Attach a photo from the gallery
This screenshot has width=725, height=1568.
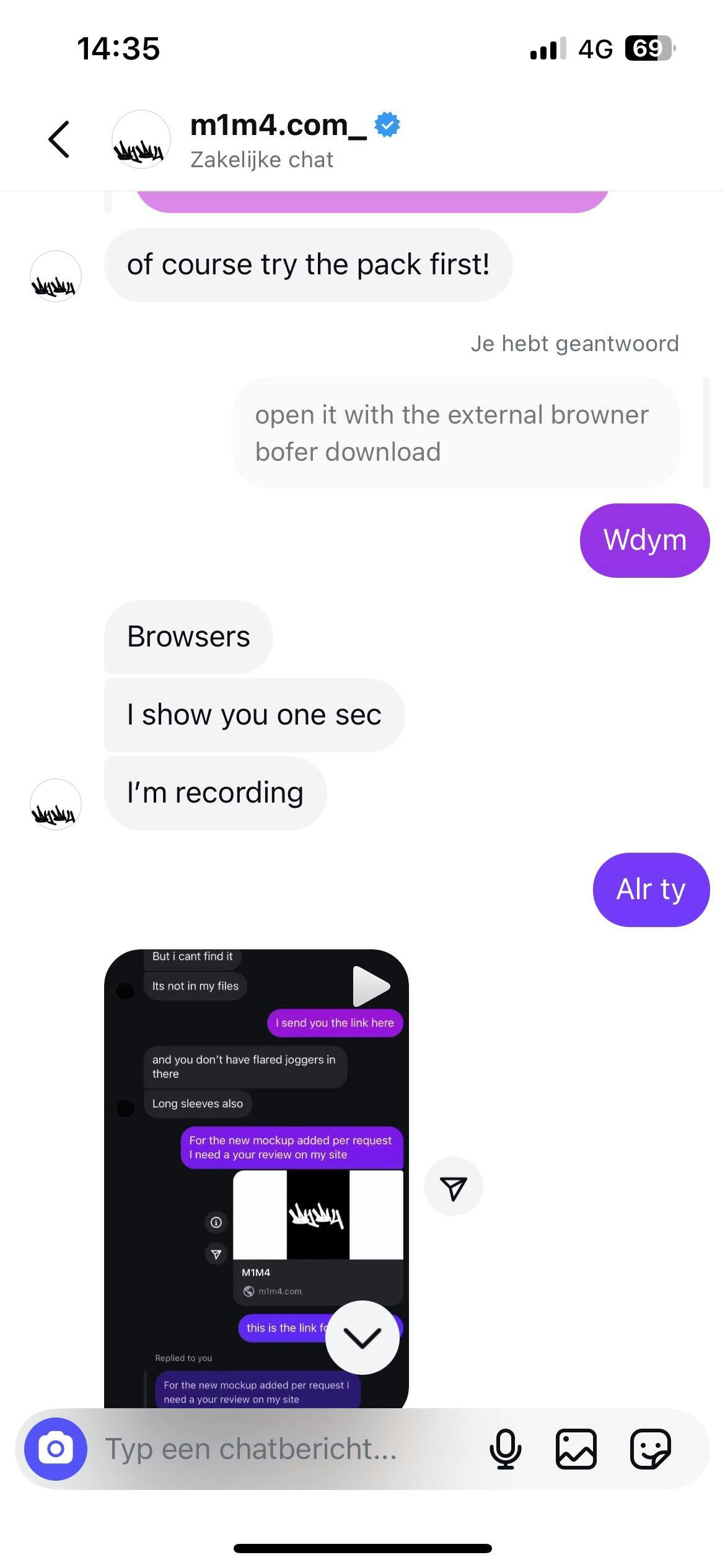click(x=576, y=1448)
